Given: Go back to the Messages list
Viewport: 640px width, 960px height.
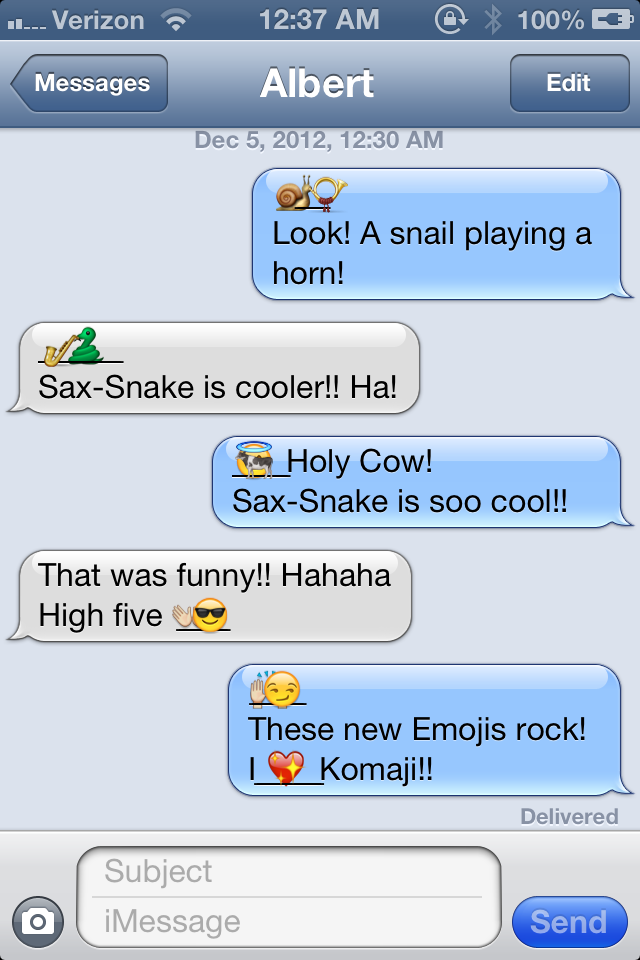Looking at the screenshot, I should [90, 84].
